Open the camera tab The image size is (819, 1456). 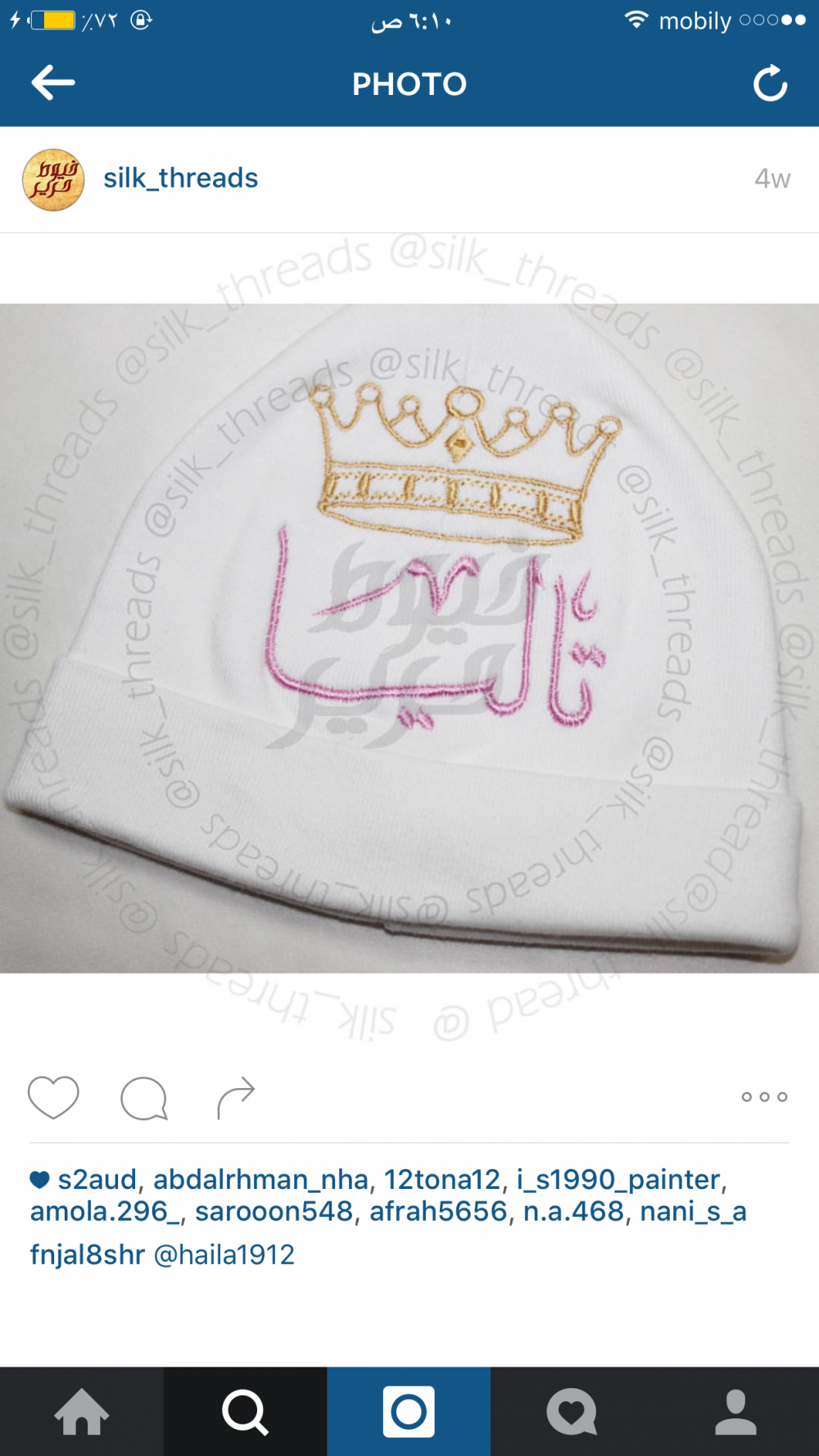409,1412
